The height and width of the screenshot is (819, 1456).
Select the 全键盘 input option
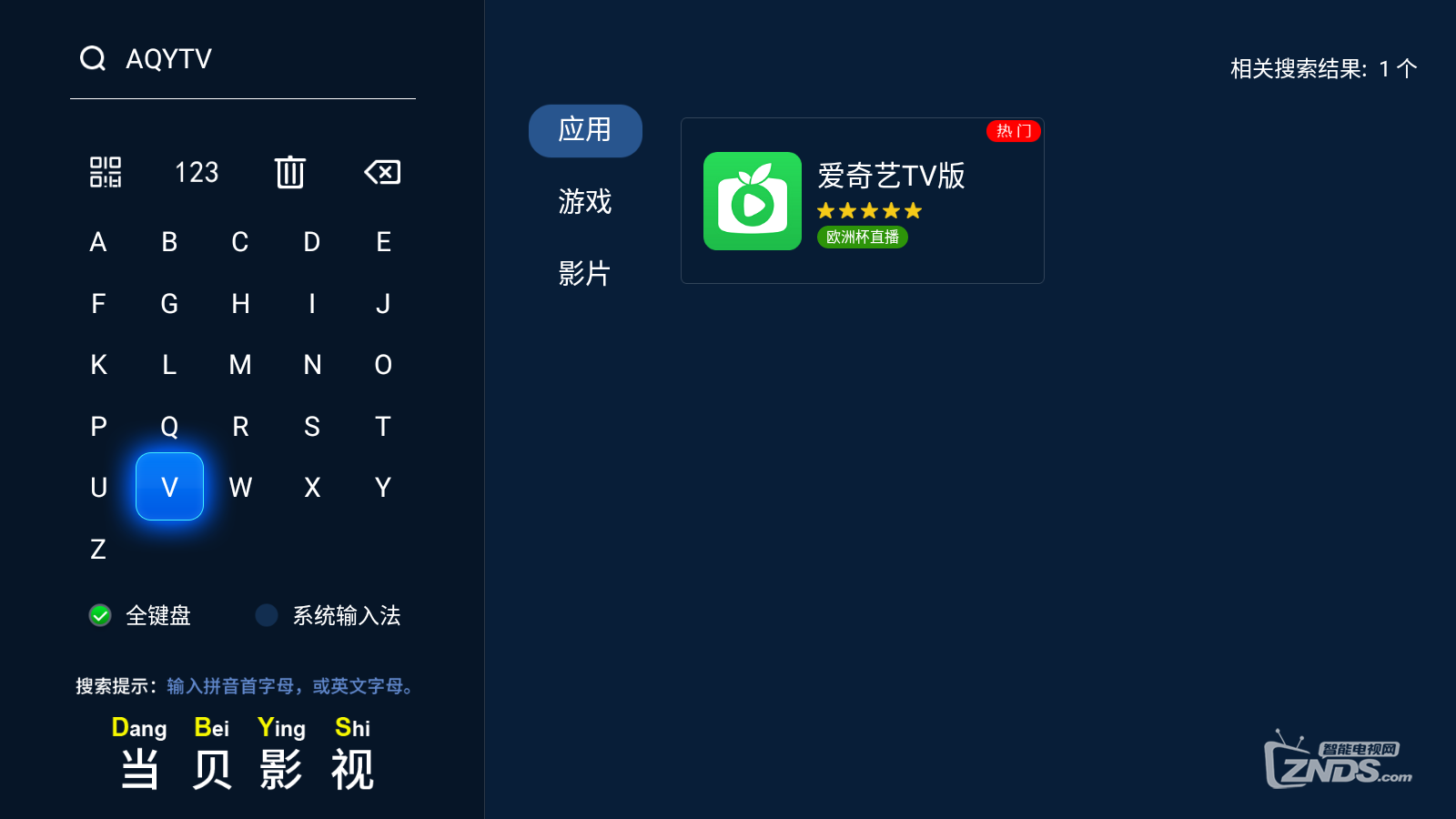point(141,616)
